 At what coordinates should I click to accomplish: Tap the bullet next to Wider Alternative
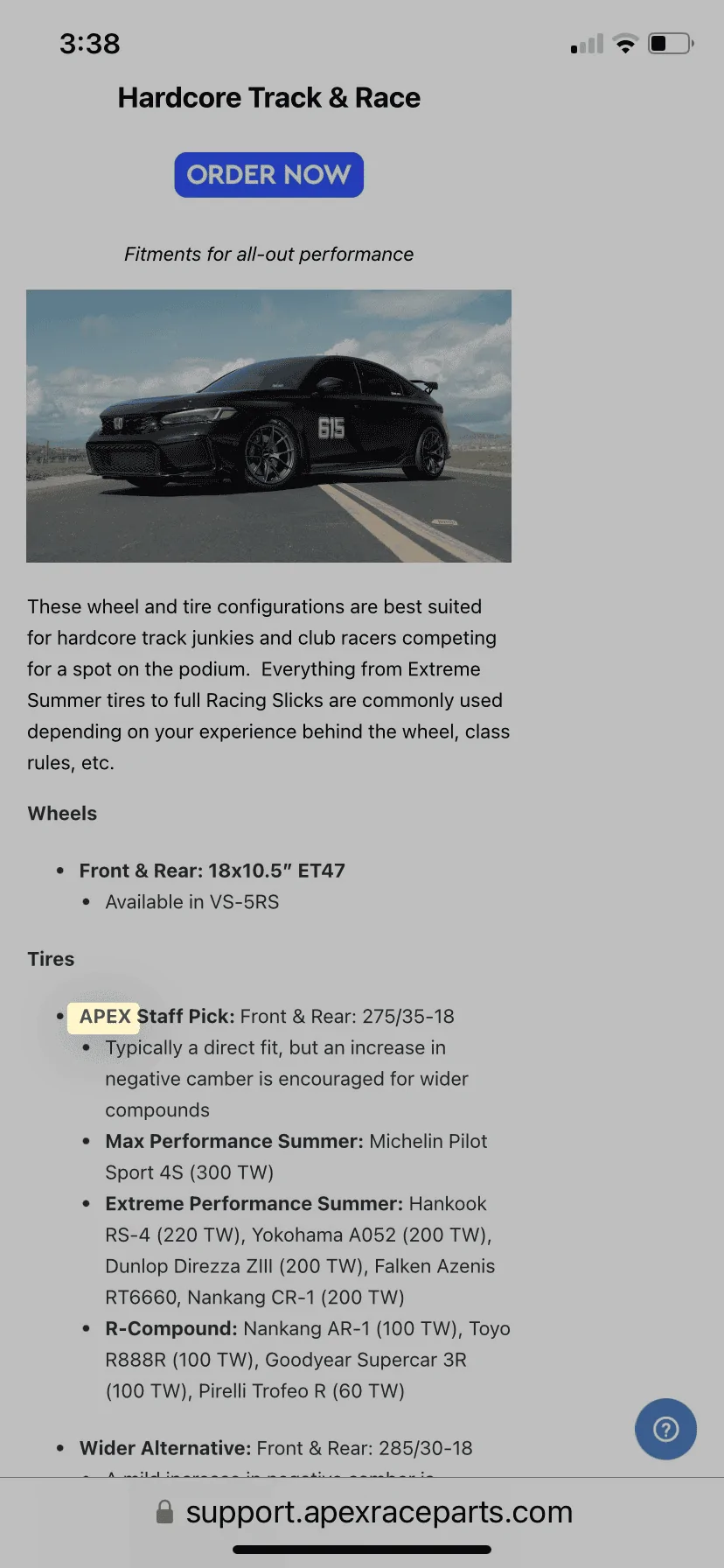tap(59, 1448)
